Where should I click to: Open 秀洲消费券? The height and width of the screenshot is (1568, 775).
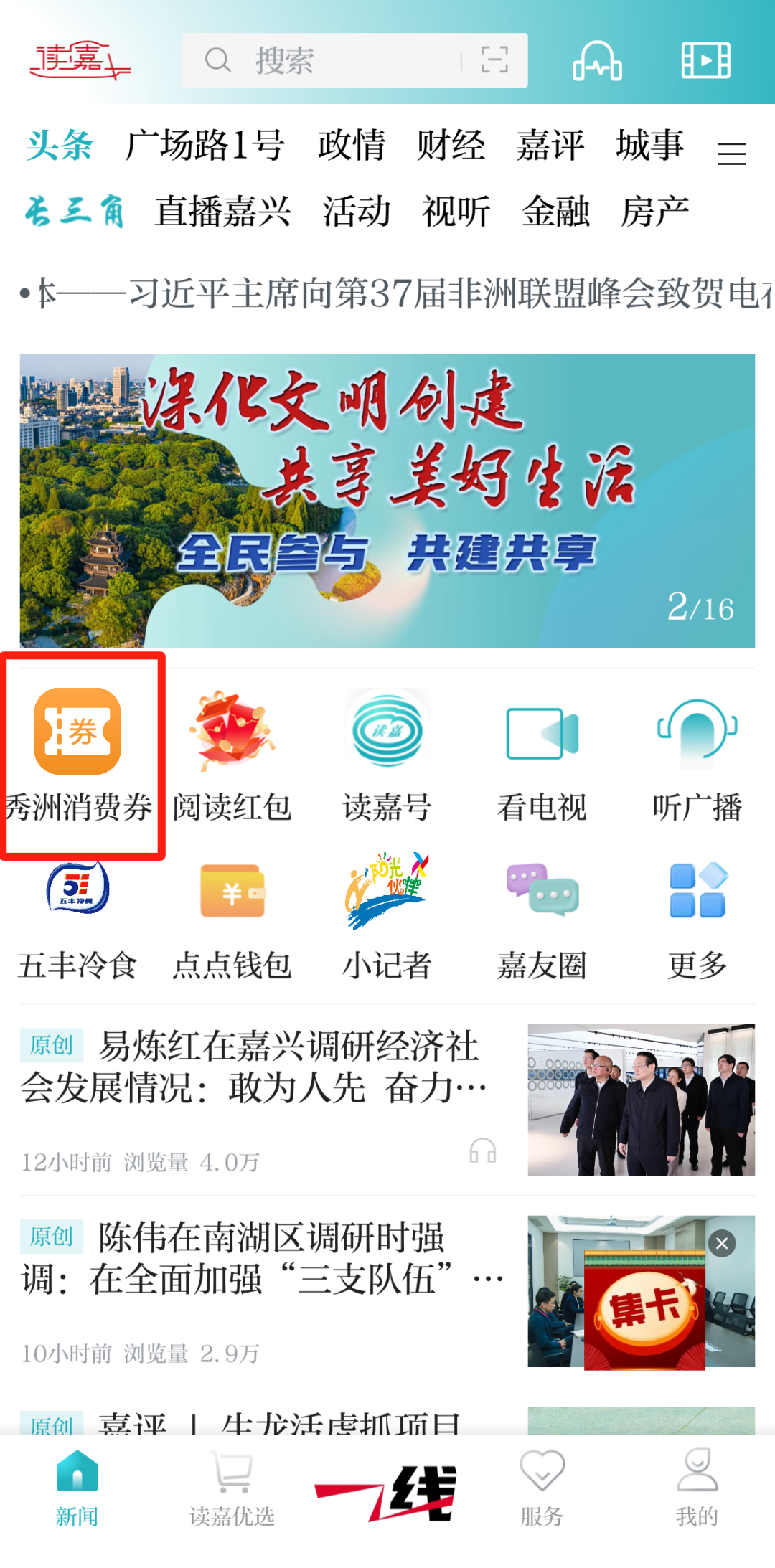[78, 755]
